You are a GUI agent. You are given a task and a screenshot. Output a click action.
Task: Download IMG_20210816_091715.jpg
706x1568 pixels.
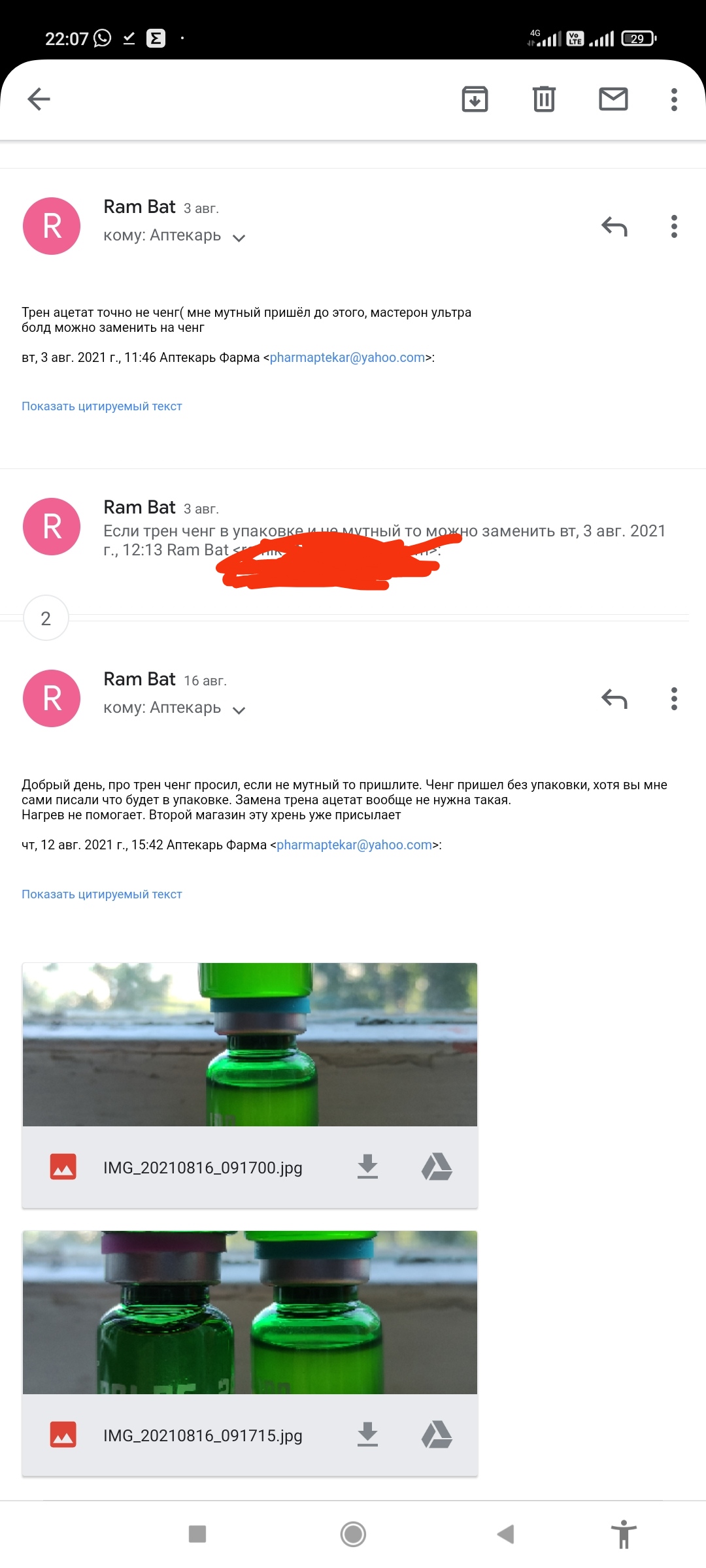[x=367, y=1435]
